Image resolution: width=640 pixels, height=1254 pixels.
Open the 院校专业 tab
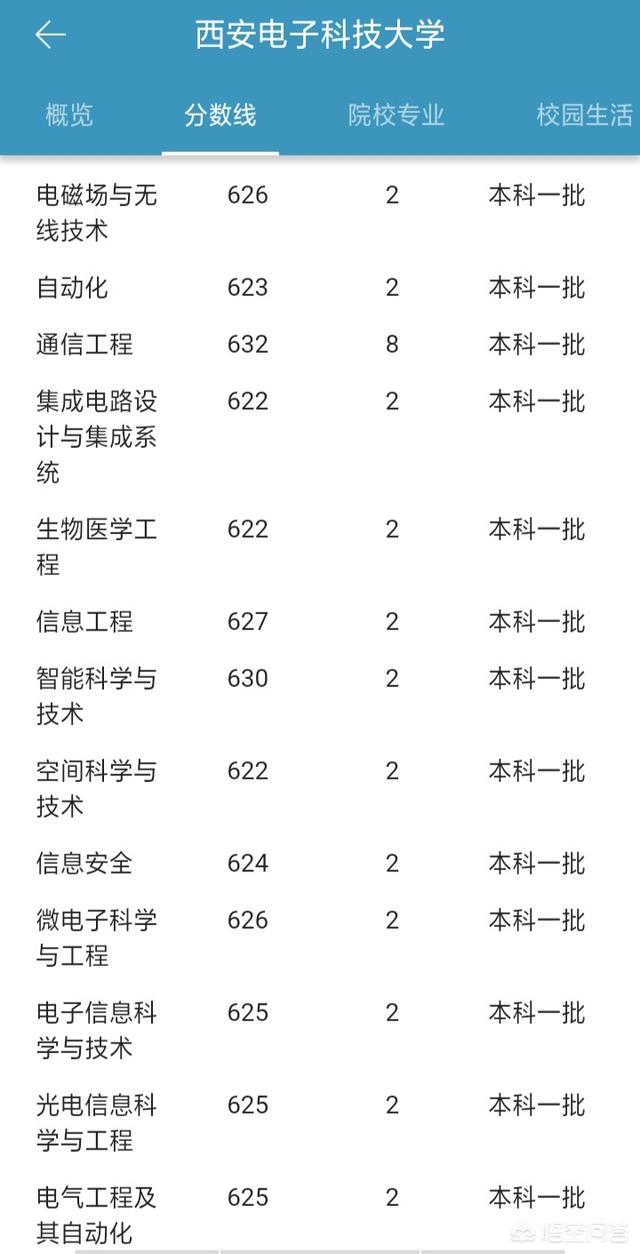pyautogui.click(x=396, y=115)
